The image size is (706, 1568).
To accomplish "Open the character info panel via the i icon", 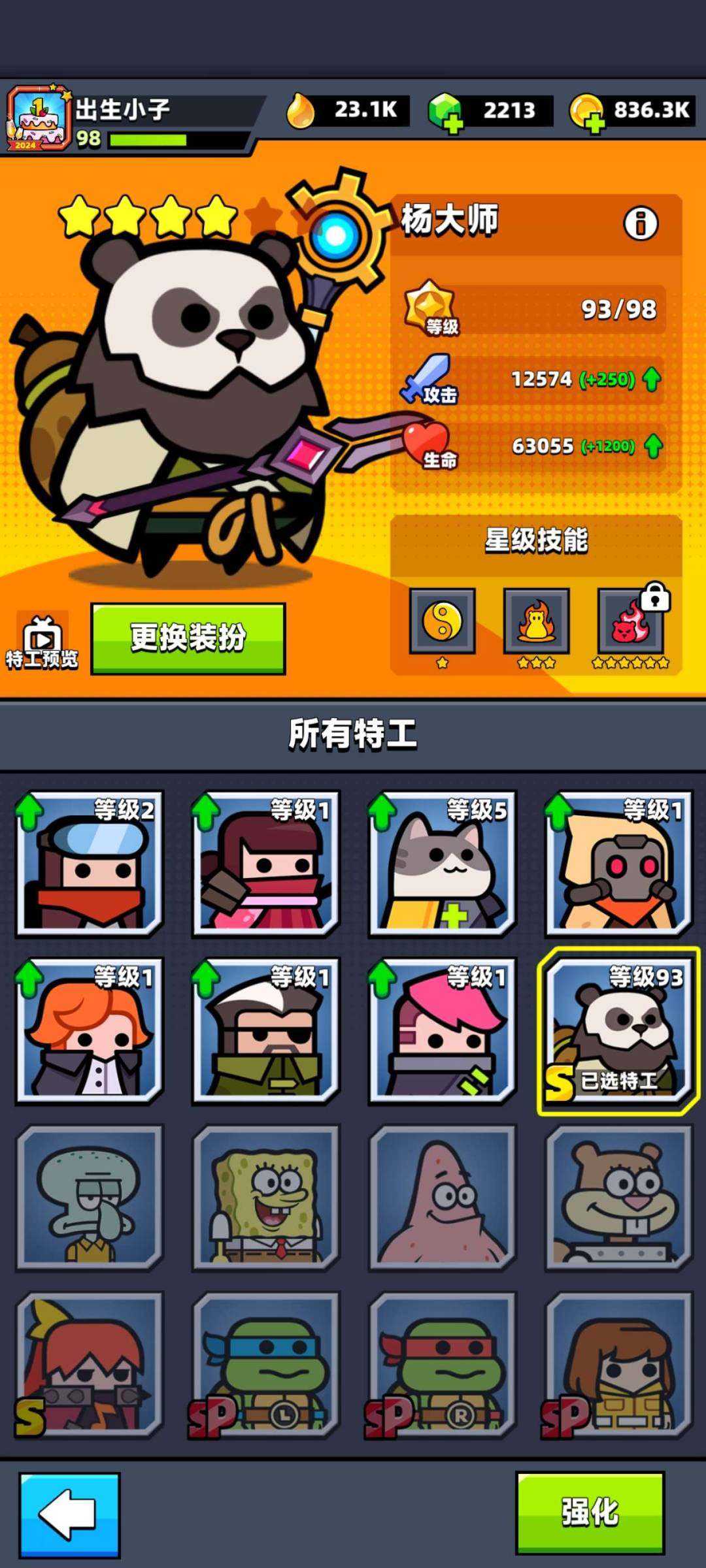I will tap(642, 224).
